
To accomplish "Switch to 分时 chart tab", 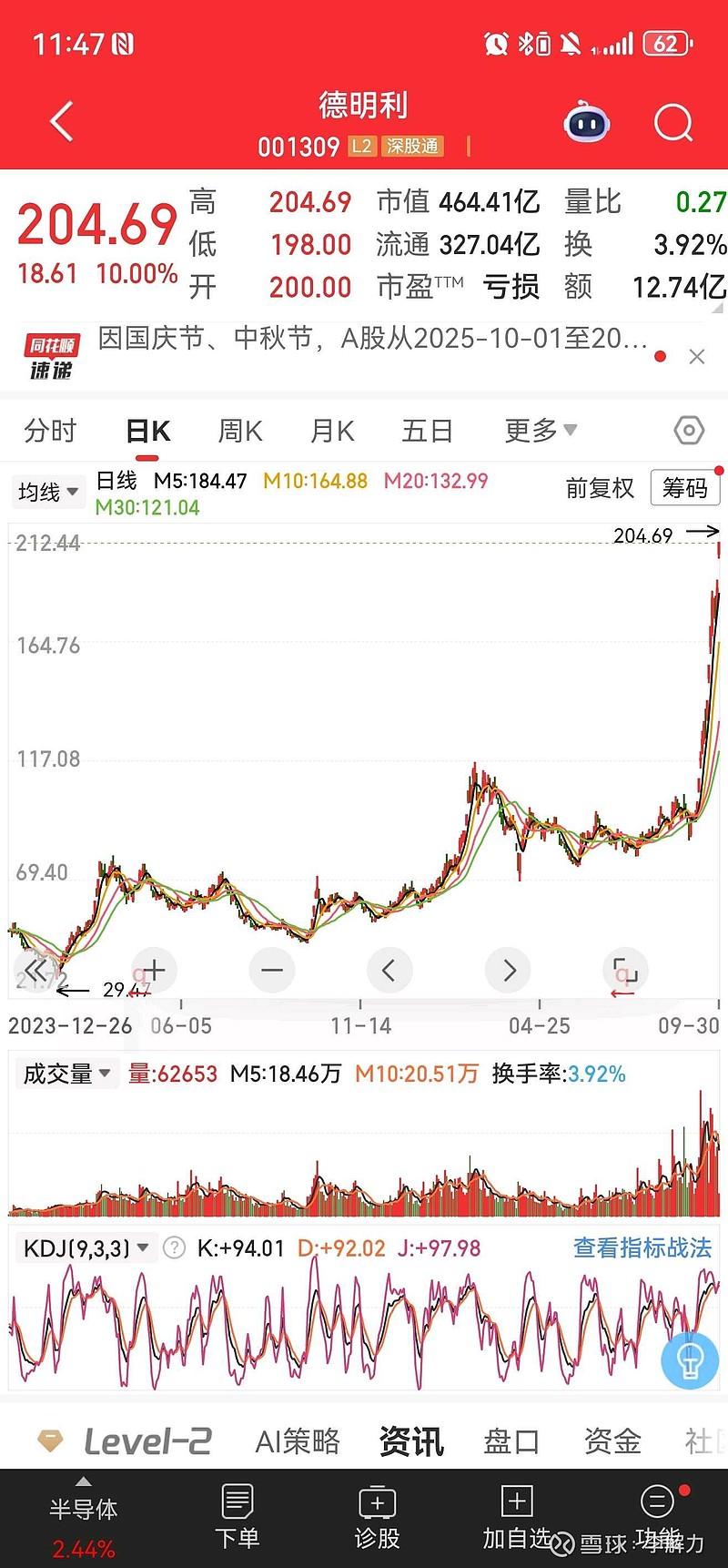I will click(x=50, y=431).
